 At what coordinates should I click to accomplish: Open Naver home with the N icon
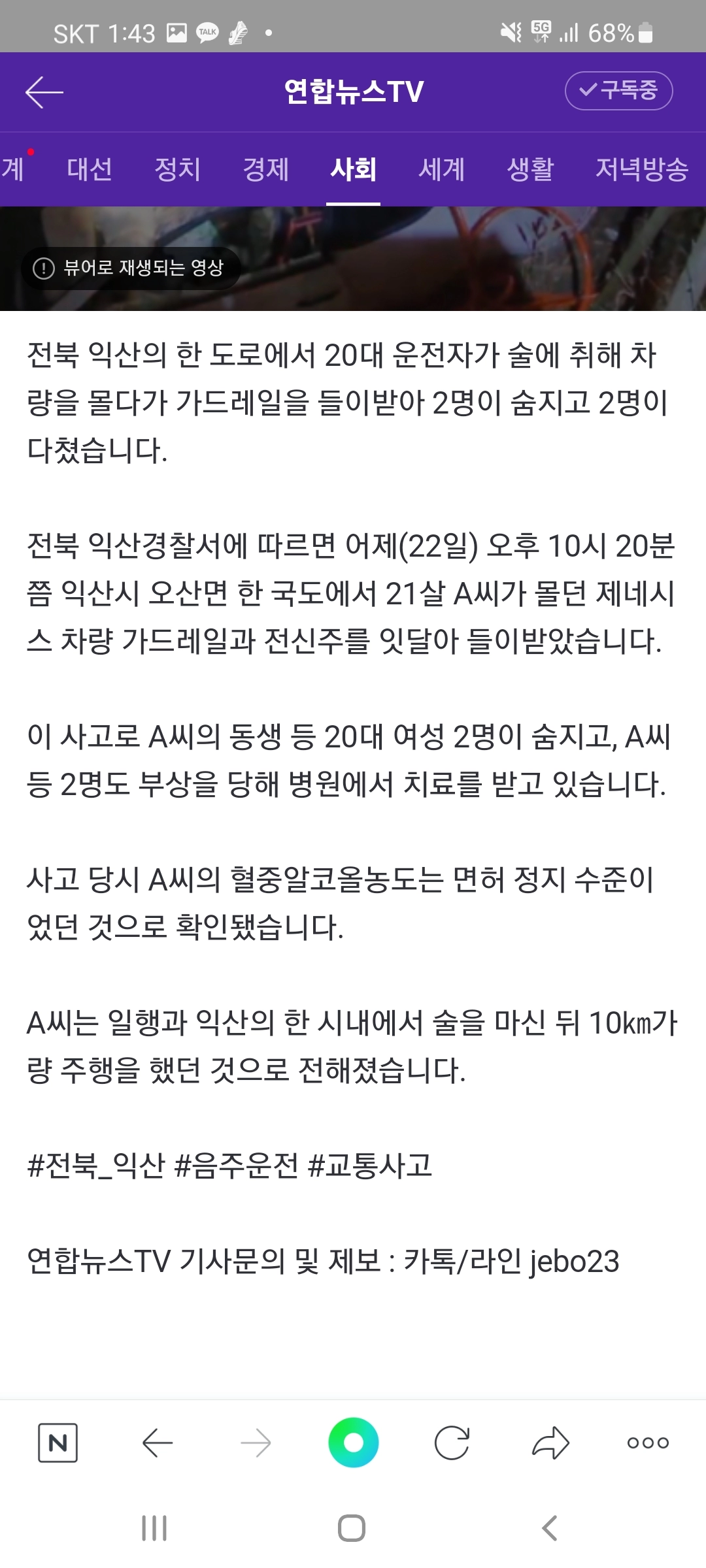[58, 1443]
